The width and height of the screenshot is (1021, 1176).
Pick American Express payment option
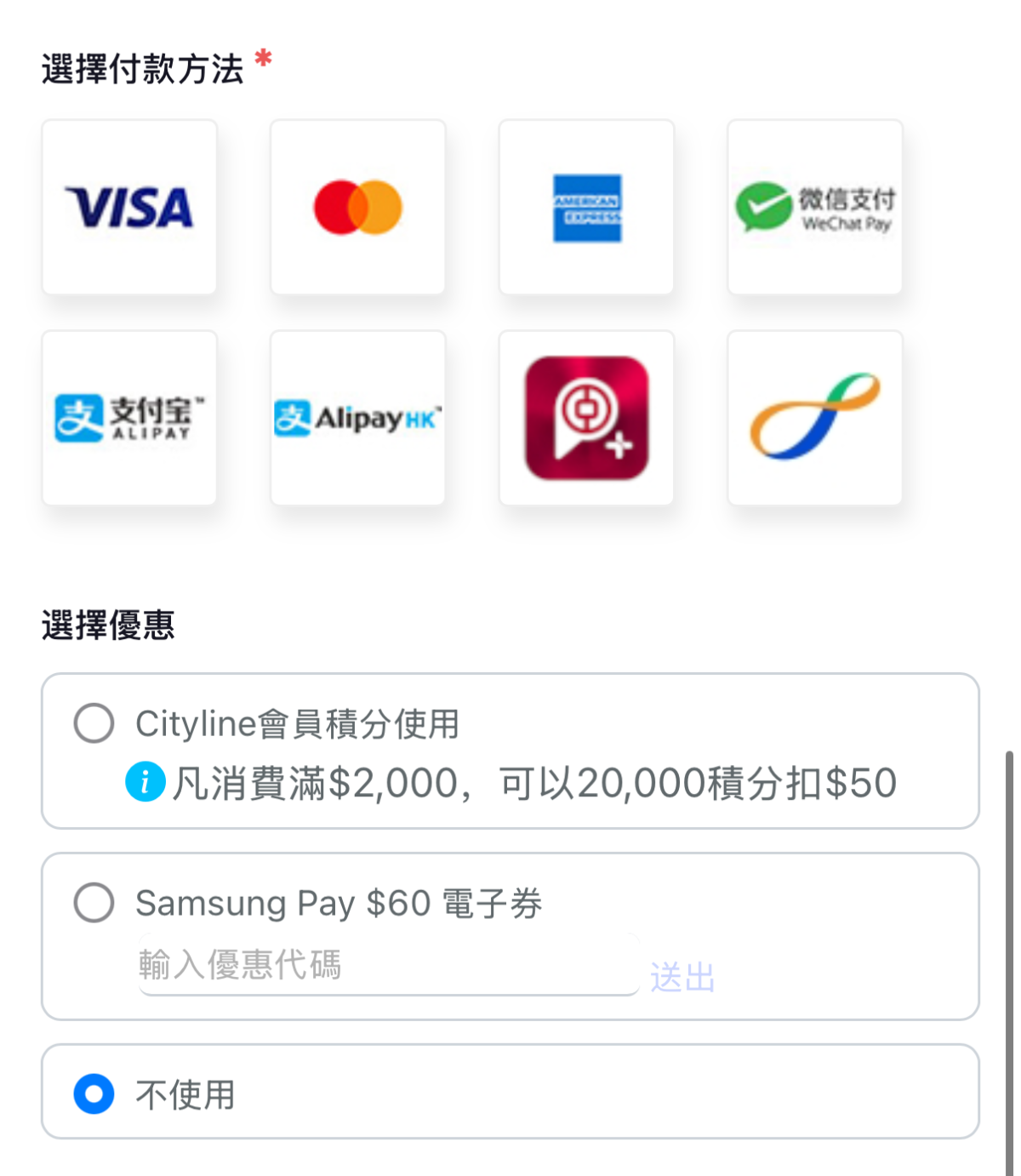(x=586, y=208)
